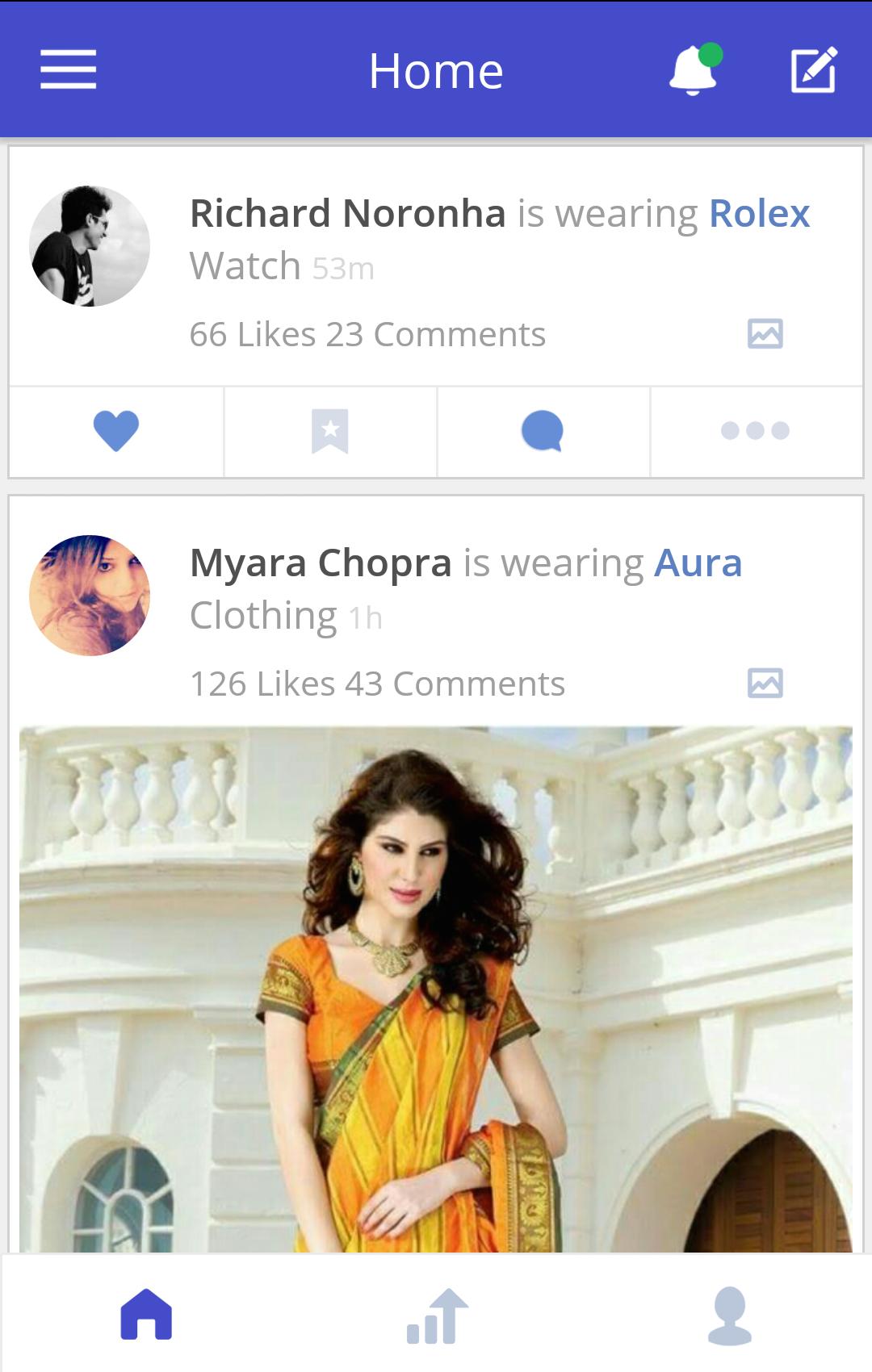Open the hamburger drawer menu
The width and height of the screenshot is (872, 1372).
click(x=69, y=69)
